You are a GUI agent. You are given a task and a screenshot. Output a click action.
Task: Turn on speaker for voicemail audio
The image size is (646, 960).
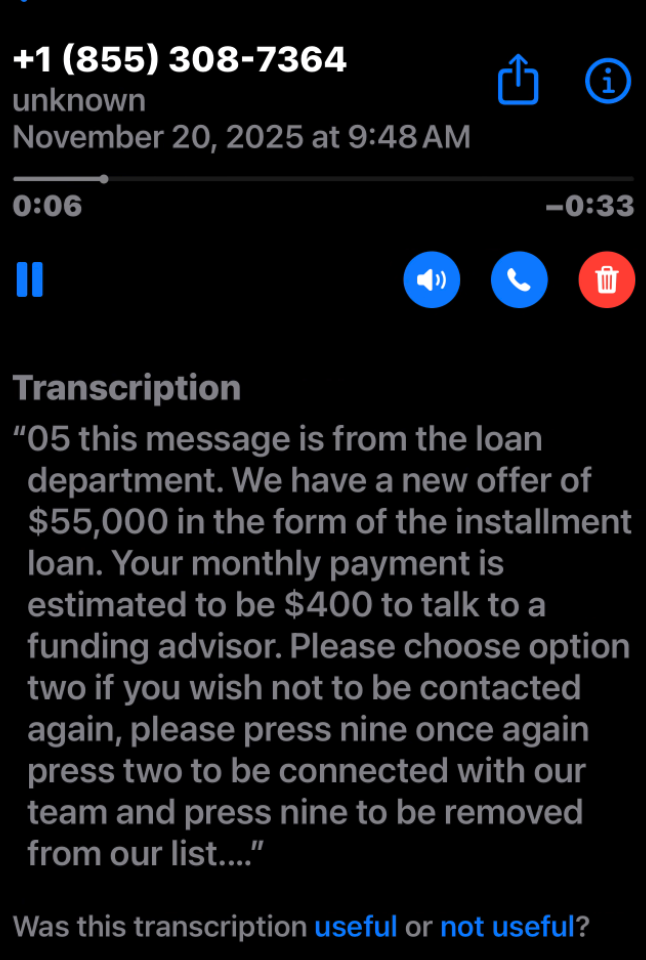(x=431, y=280)
